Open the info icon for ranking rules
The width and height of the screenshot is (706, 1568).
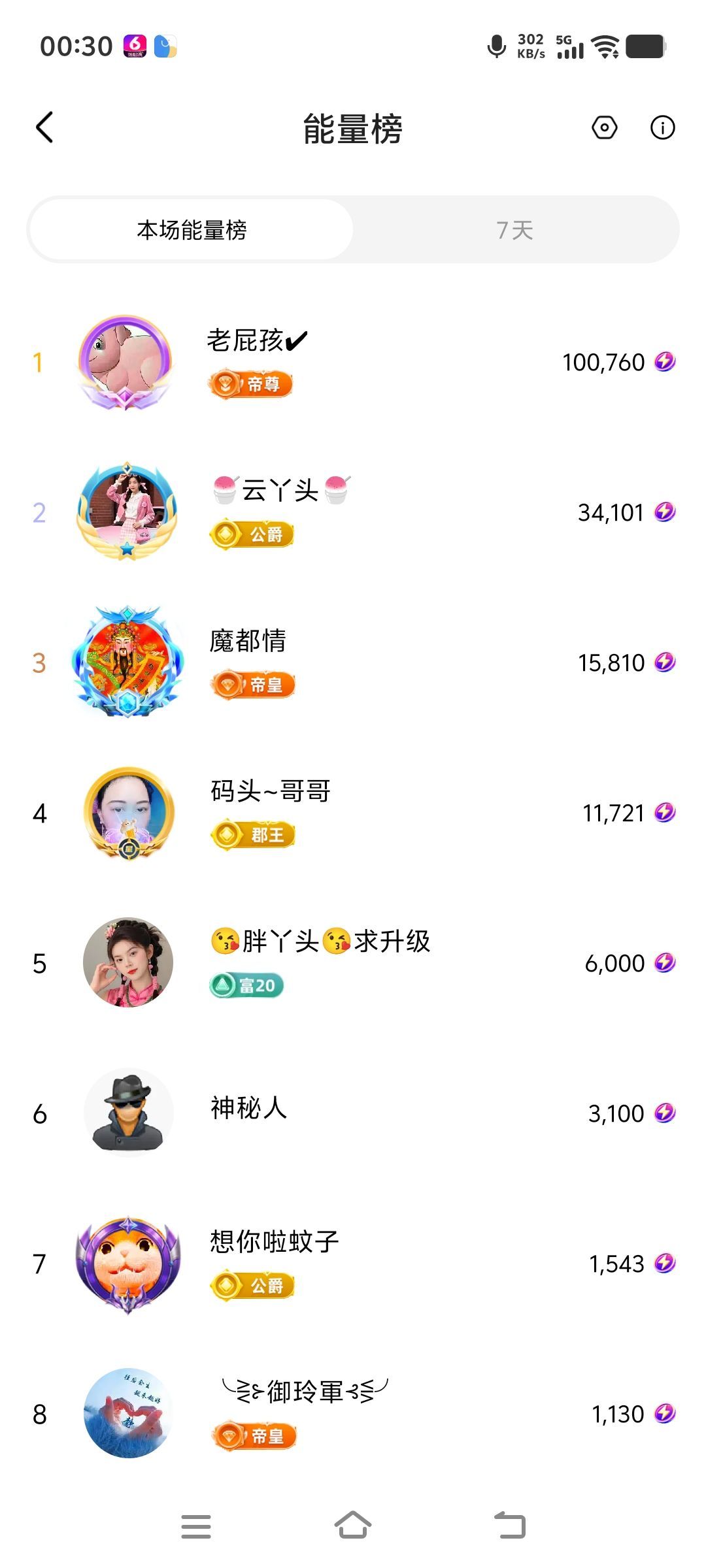pyautogui.click(x=662, y=127)
